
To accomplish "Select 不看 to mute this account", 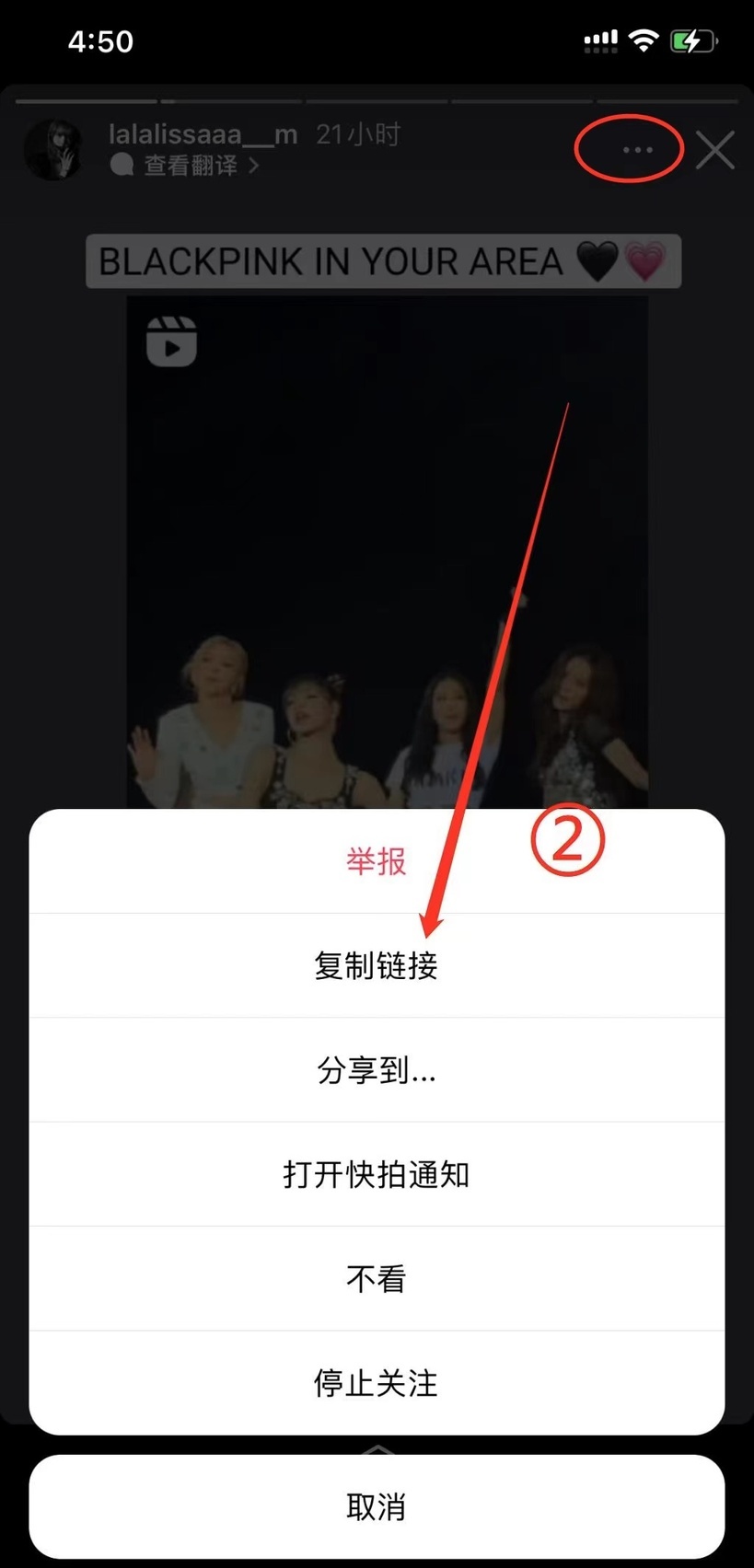I will [376, 1278].
